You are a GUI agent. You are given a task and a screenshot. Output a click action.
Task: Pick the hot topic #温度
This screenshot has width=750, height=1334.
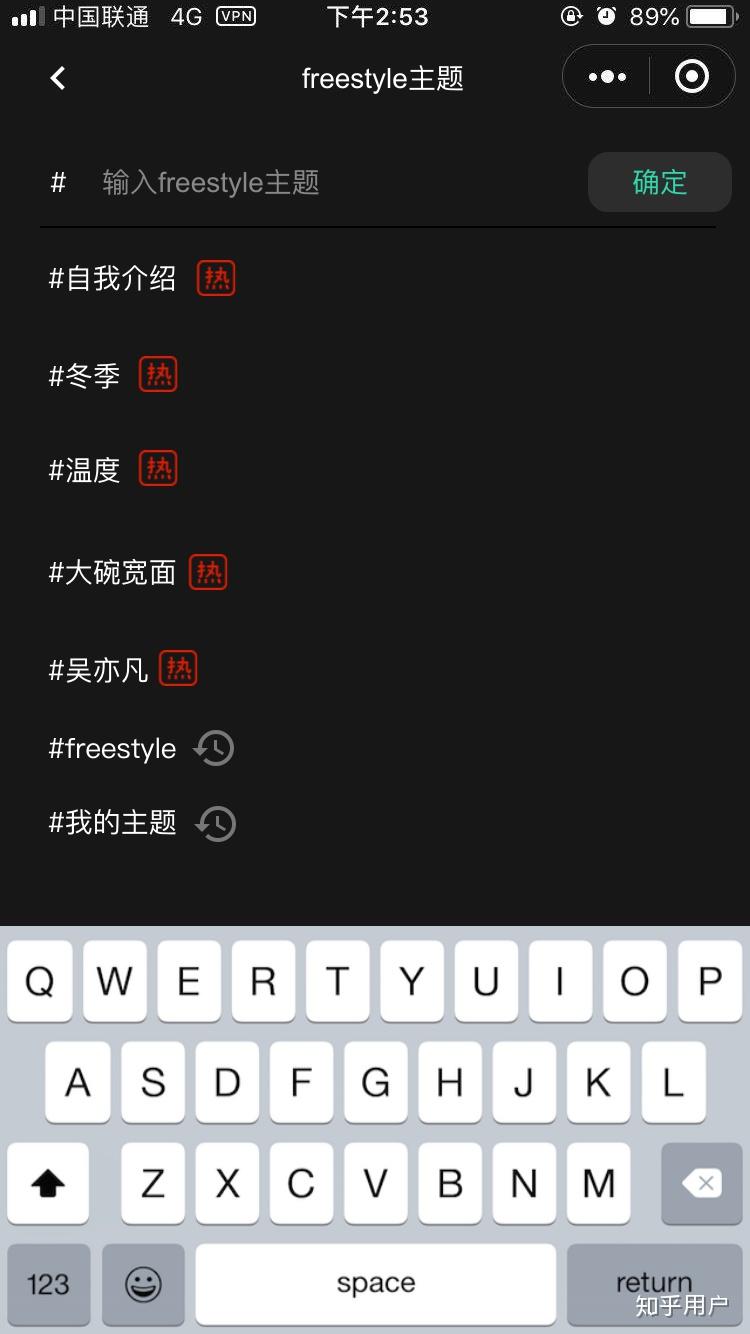(85, 470)
